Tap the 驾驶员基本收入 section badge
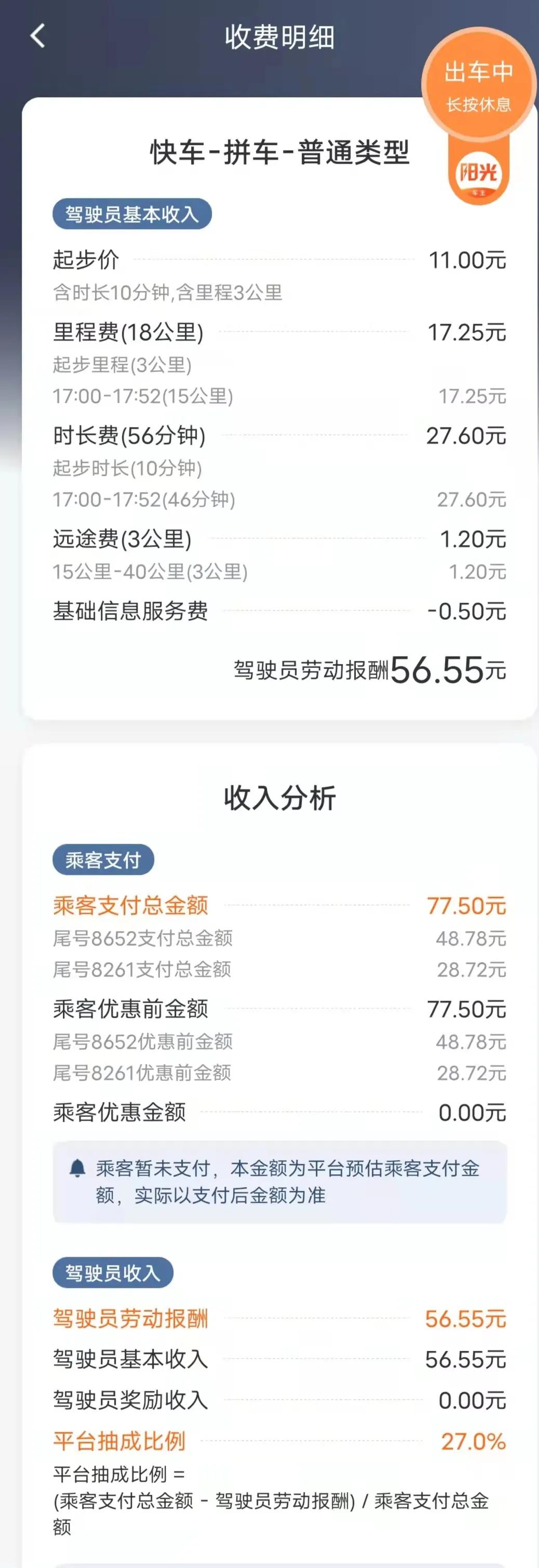 (x=133, y=213)
